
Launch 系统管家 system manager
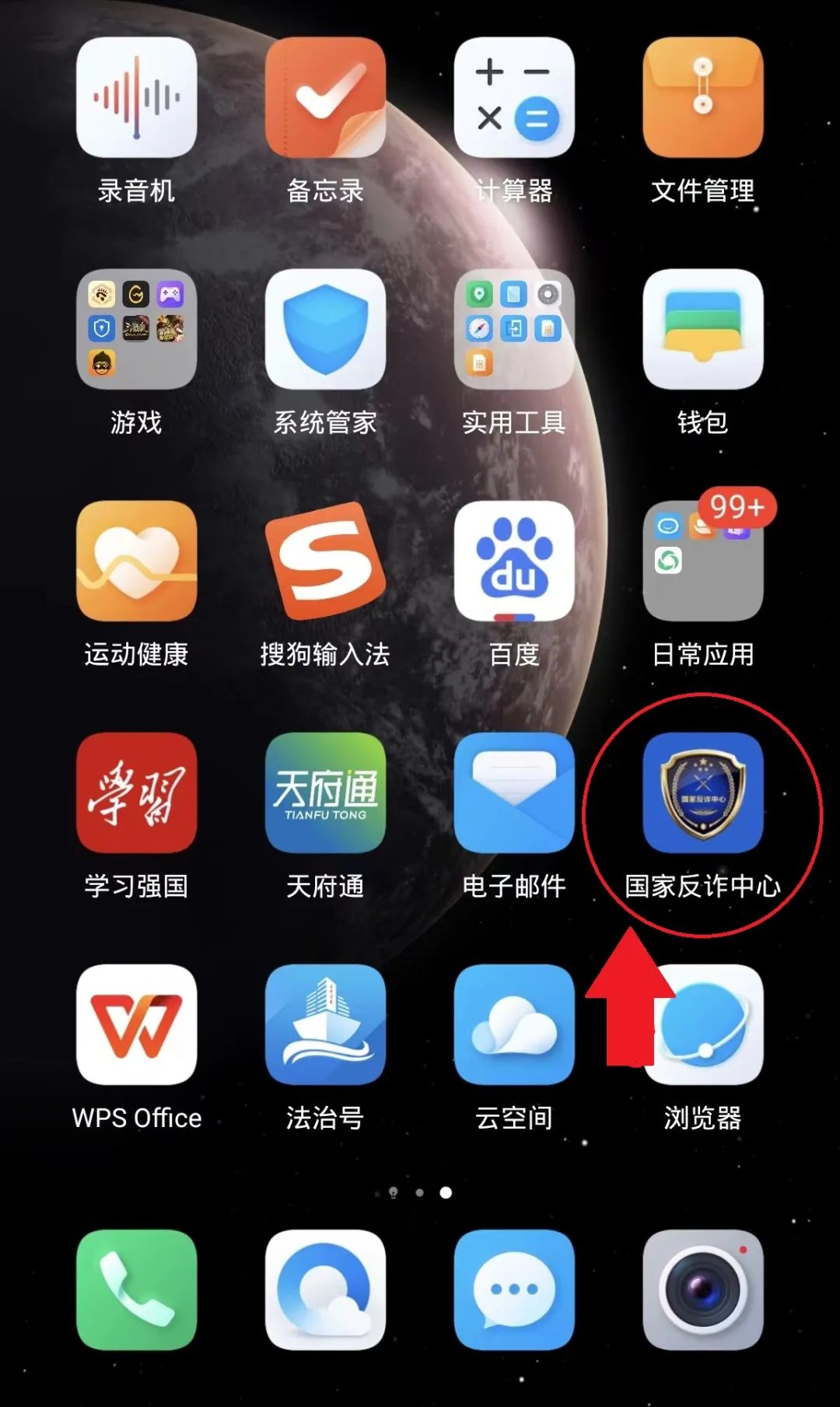tap(325, 329)
